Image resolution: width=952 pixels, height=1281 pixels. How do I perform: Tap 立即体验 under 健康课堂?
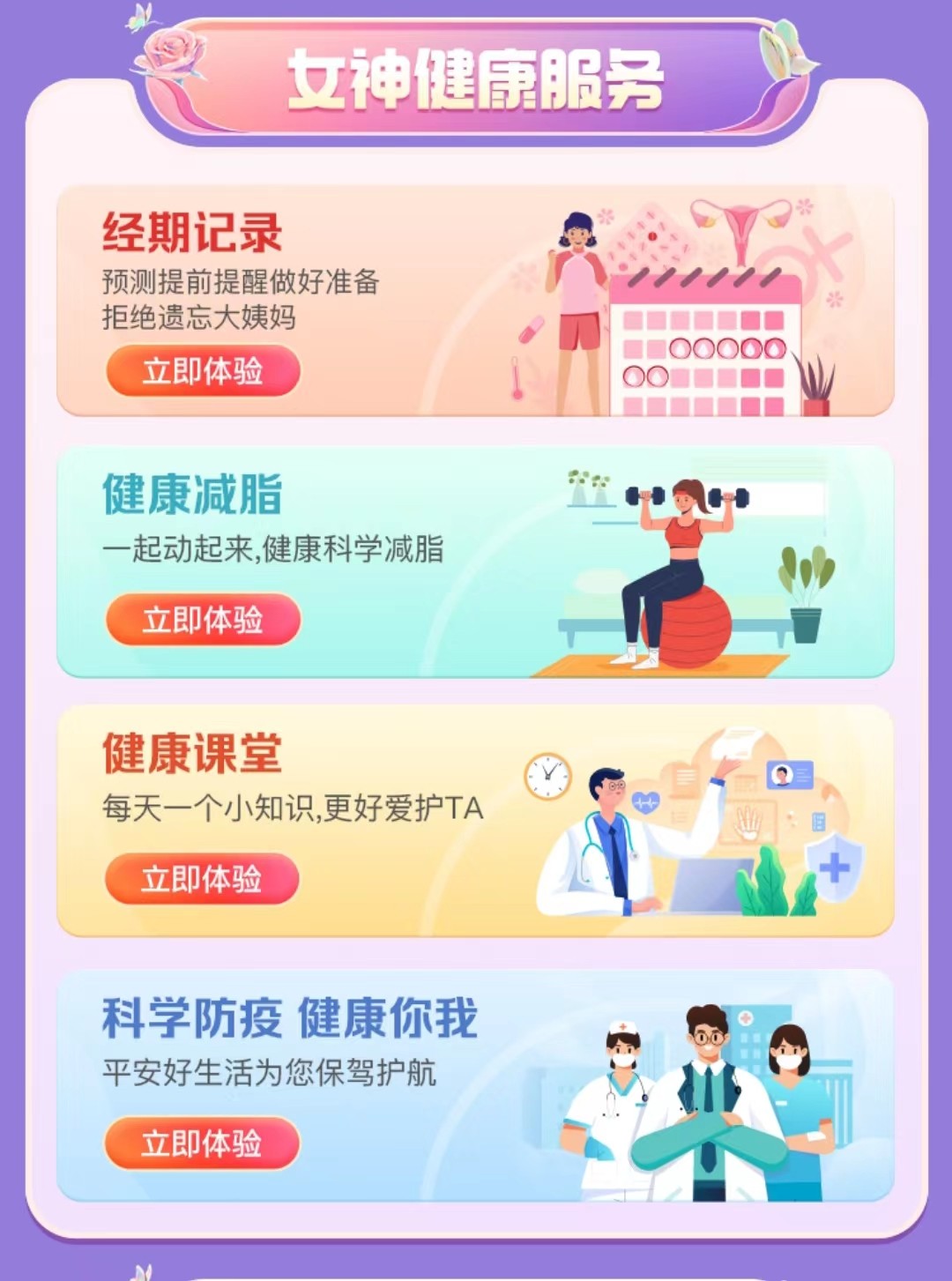pos(202,879)
